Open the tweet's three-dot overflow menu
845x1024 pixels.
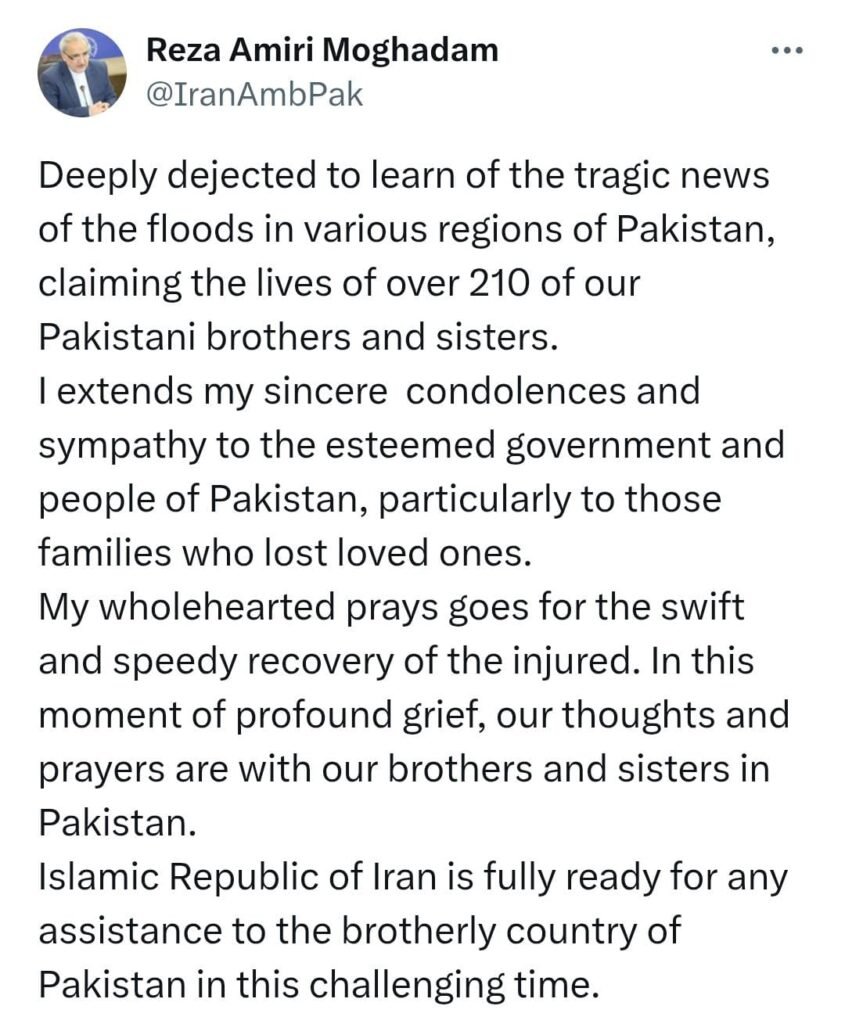pyautogui.click(x=786, y=53)
